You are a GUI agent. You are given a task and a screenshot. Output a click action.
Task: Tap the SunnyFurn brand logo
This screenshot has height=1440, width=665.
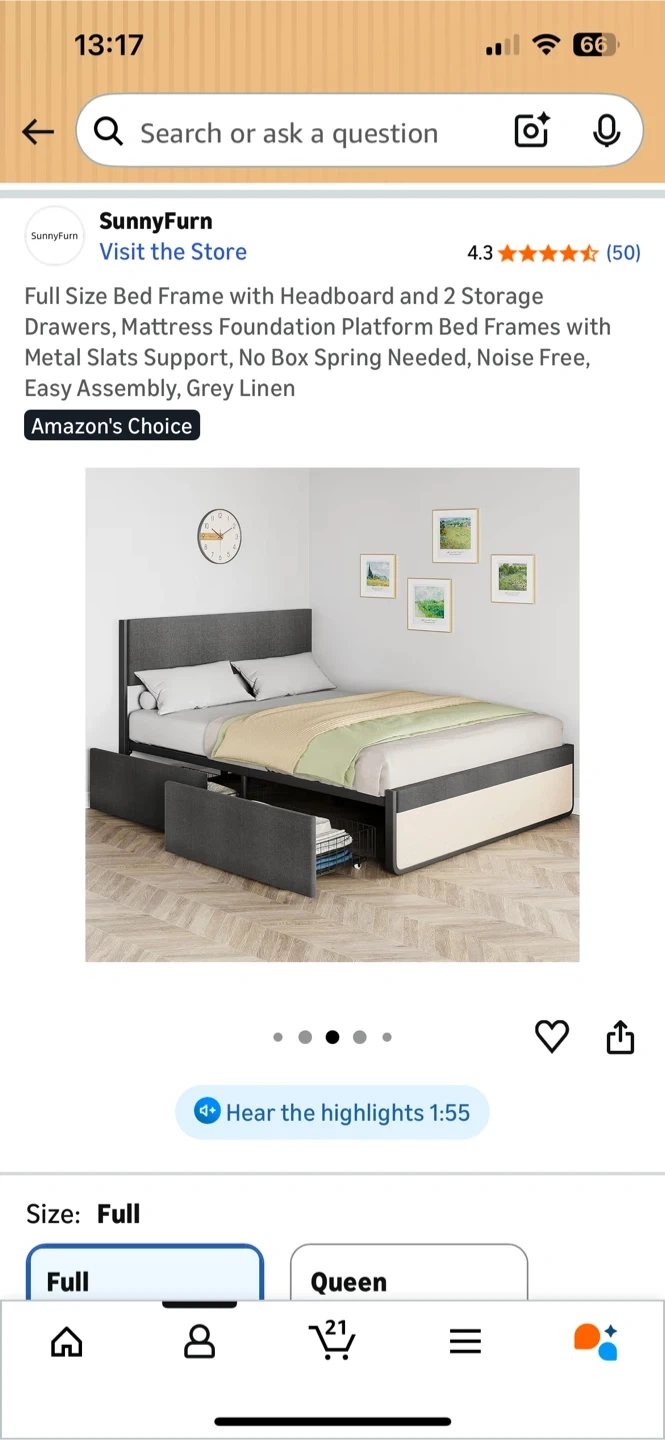(54, 236)
